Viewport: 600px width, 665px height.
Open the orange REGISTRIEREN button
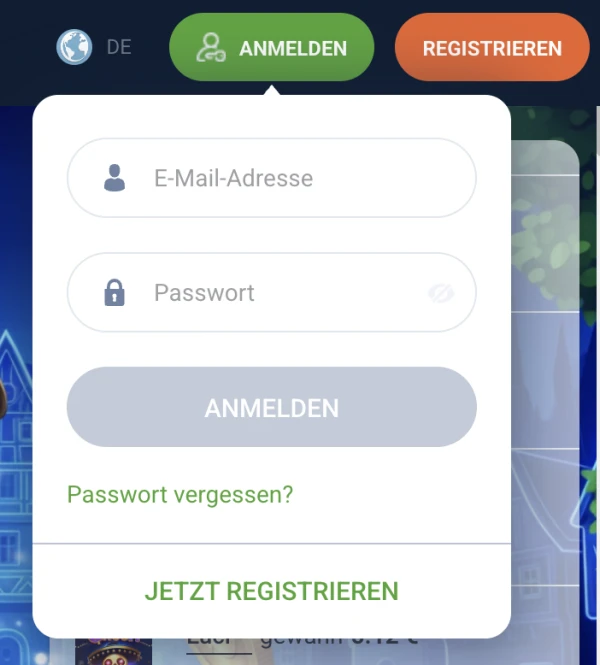491,48
